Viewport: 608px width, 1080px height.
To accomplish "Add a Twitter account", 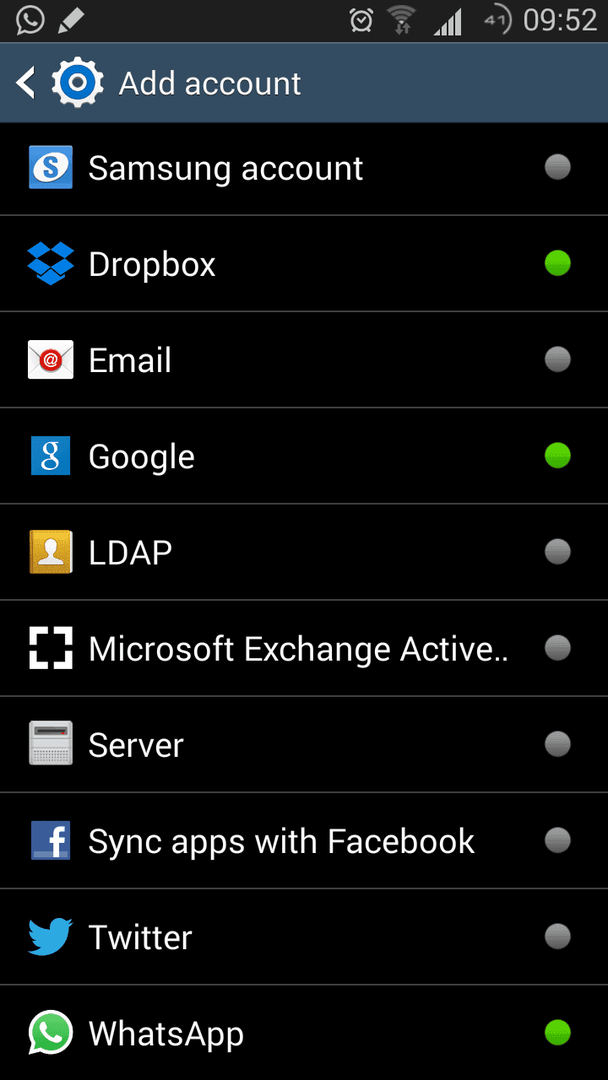I will (x=304, y=937).
